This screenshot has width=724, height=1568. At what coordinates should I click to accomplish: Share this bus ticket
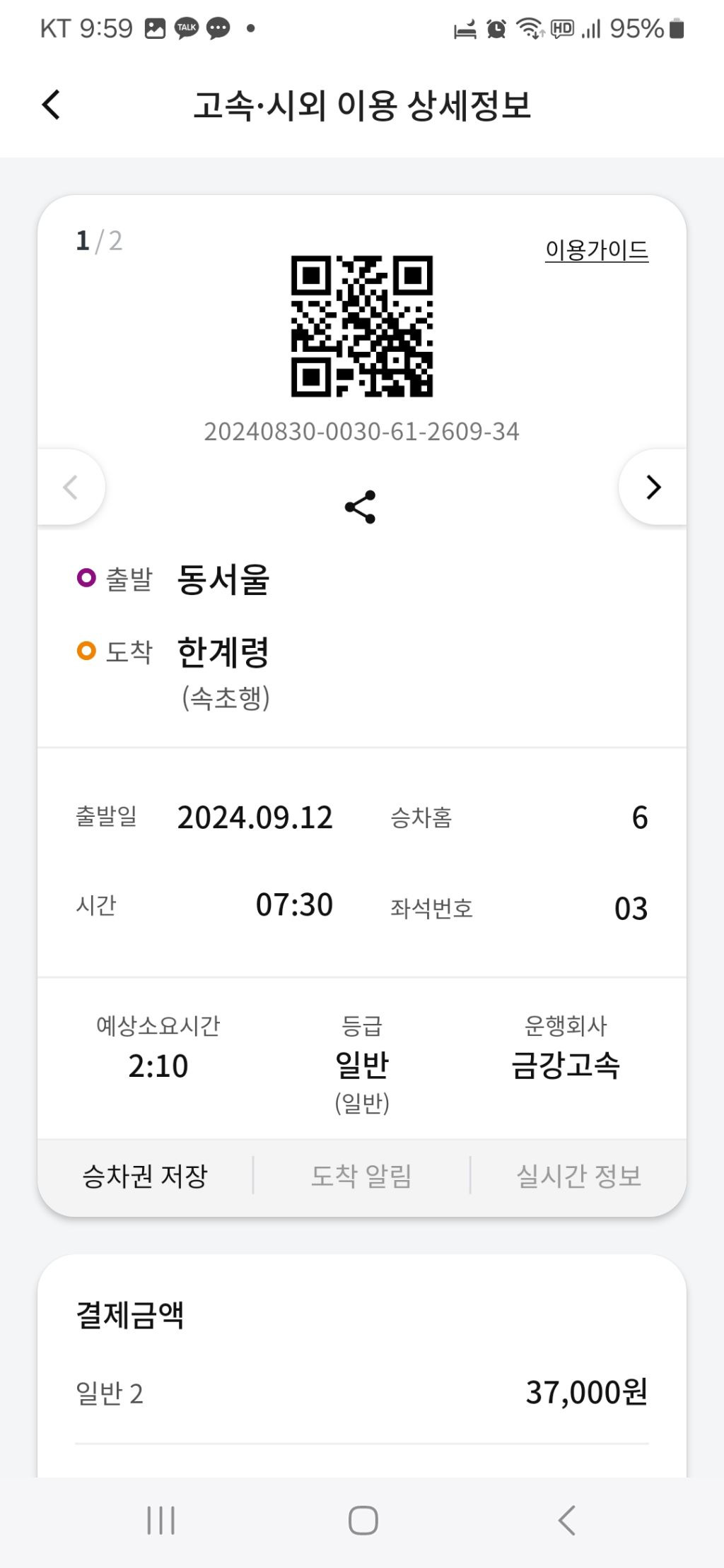(361, 507)
